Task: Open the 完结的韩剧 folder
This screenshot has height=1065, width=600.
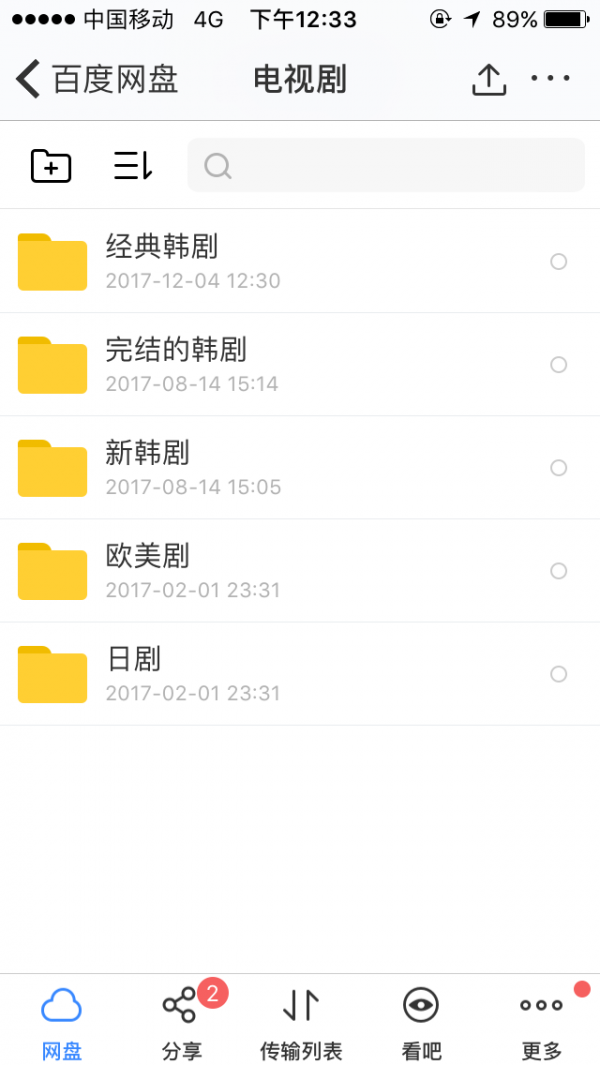Action: (300, 365)
